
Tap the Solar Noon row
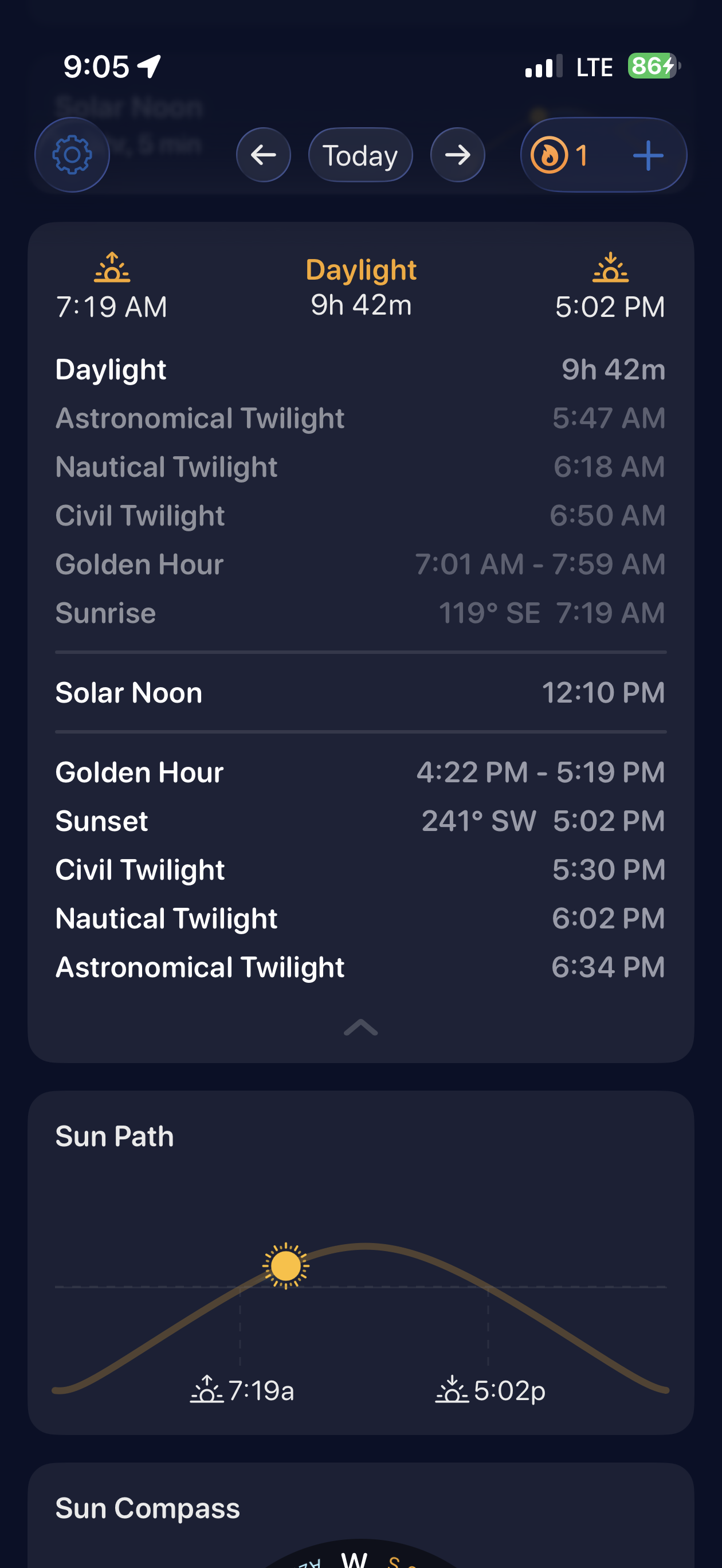coord(360,692)
